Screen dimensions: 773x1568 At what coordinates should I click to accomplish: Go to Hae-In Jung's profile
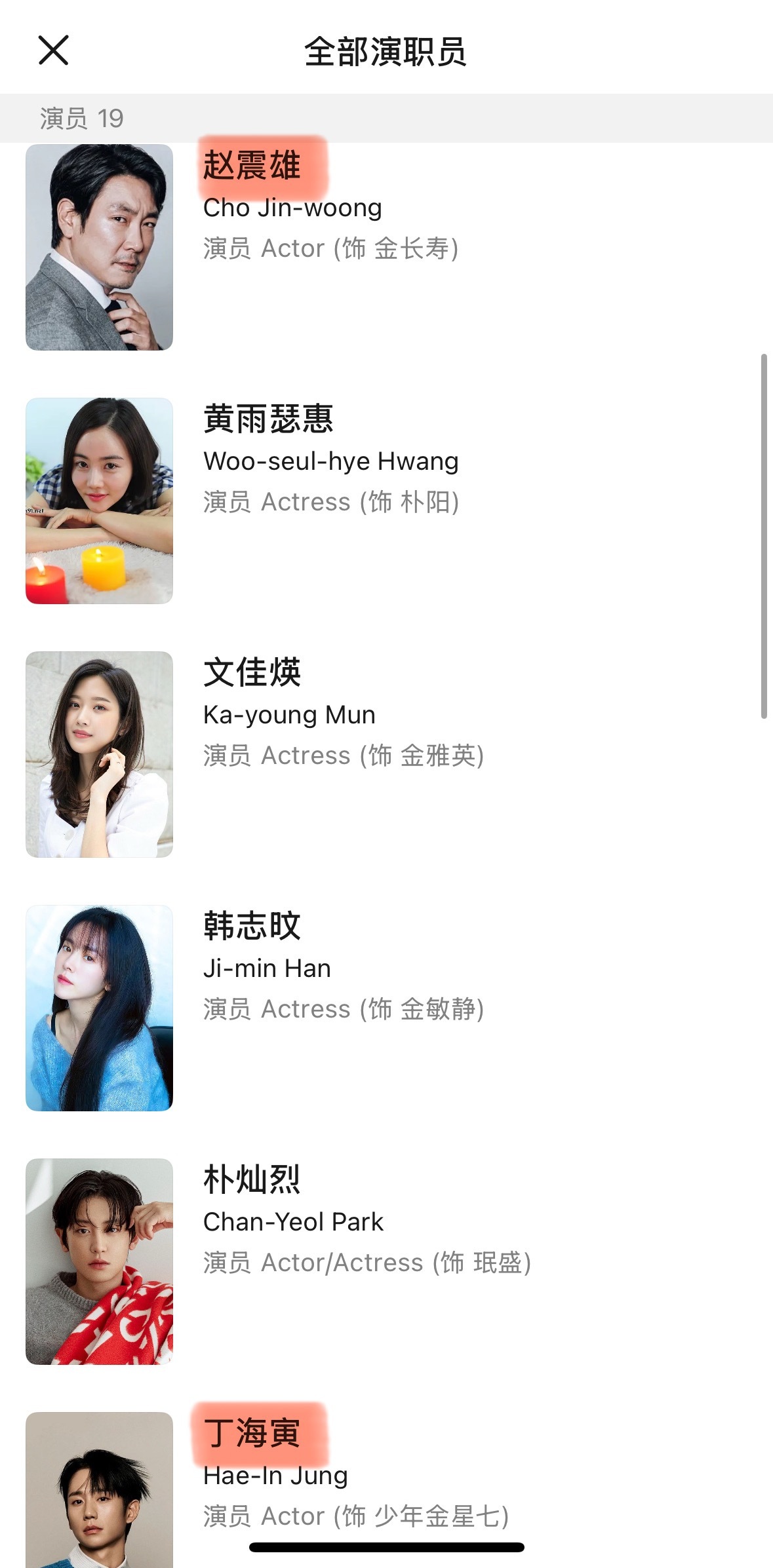pyautogui.click(x=275, y=1476)
